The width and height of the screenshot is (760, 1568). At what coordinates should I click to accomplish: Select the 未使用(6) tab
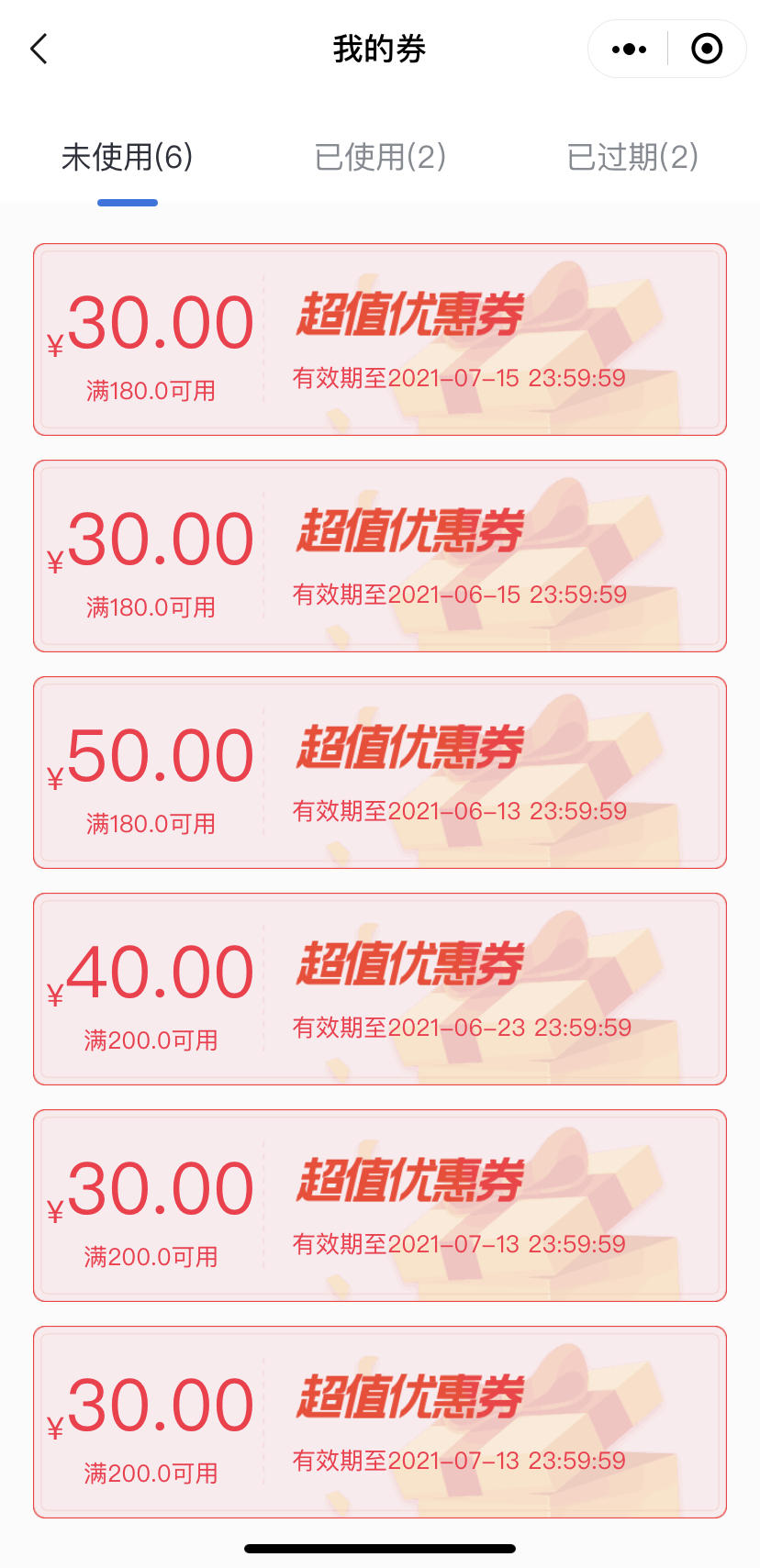(127, 157)
